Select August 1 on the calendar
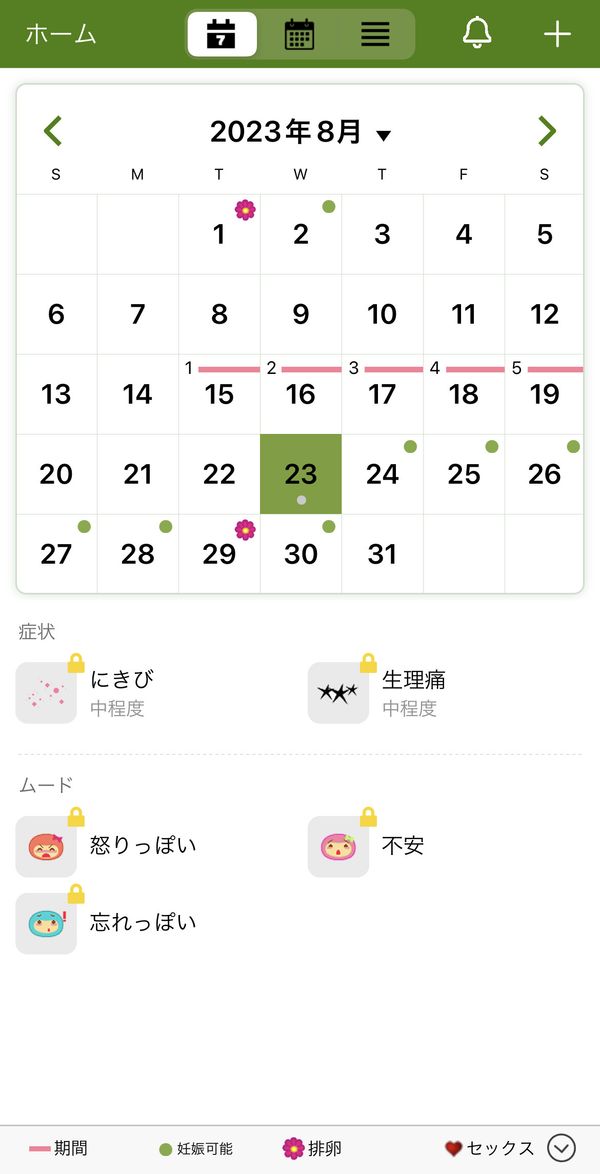The width and height of the screenshot is (600, 1174). pos(219,234)
